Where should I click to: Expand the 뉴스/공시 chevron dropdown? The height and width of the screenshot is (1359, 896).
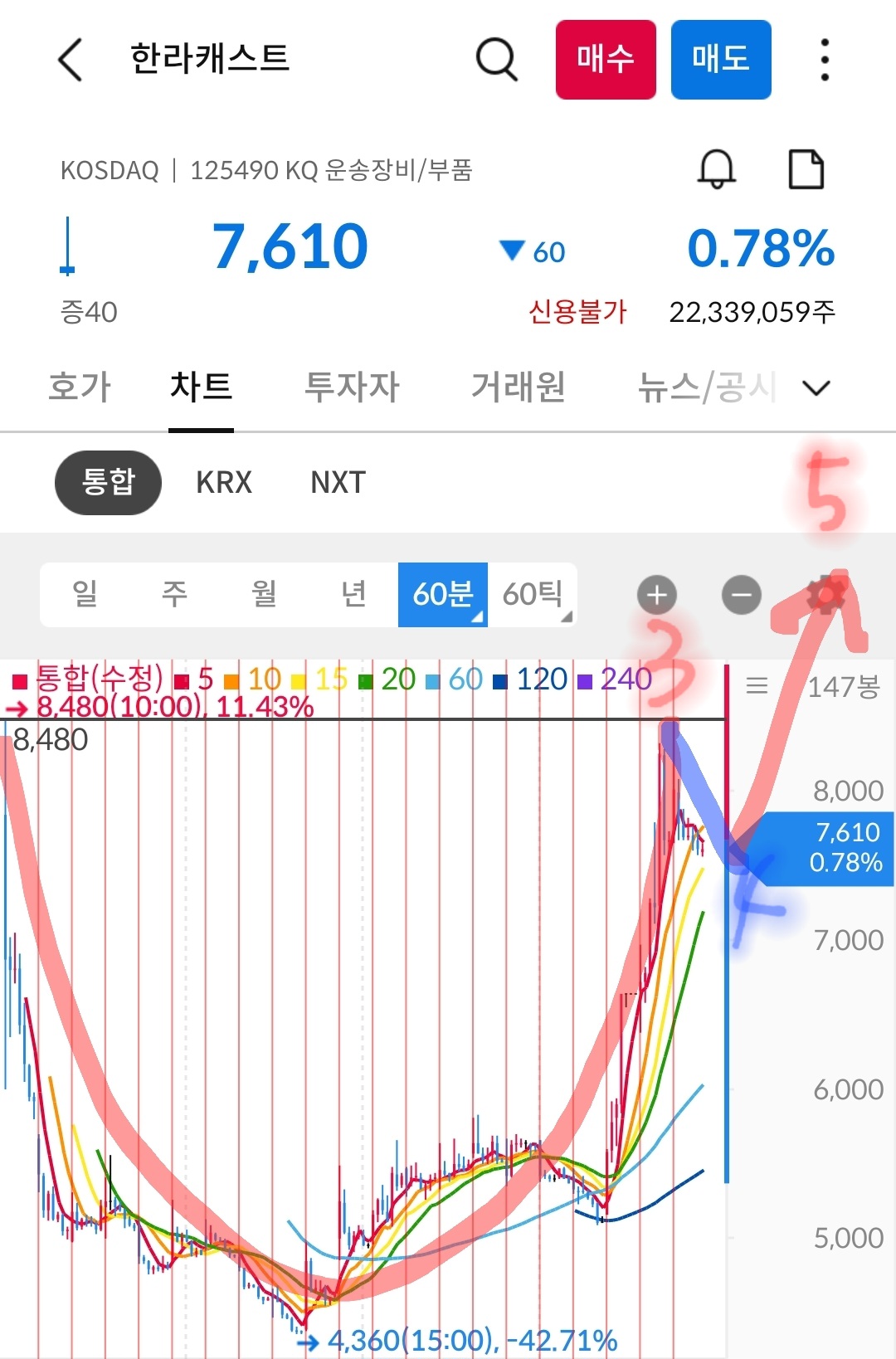816,387
